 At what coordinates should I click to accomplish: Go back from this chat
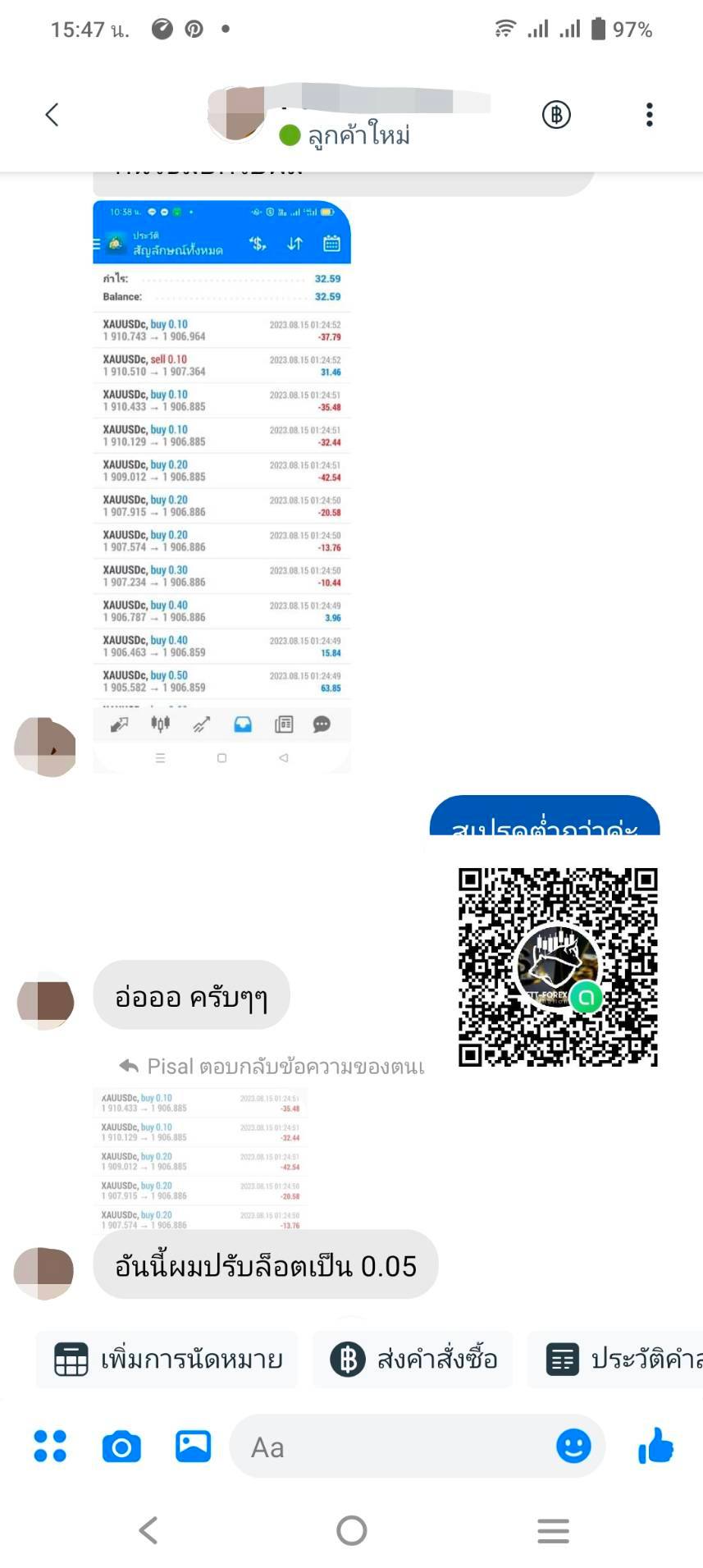click(52, 115)
